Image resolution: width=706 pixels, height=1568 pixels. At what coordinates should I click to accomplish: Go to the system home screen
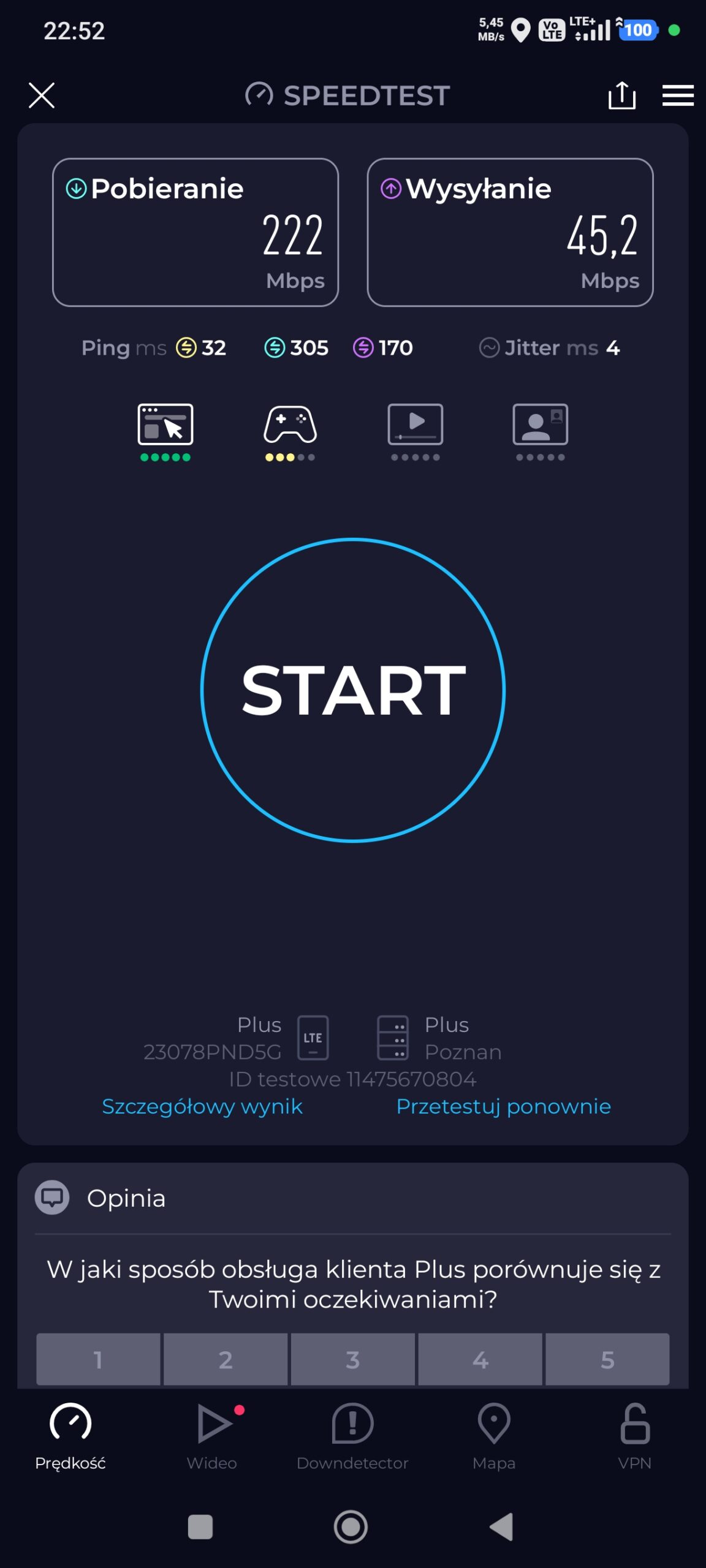pyautogui.click(x=351, y=1526)
